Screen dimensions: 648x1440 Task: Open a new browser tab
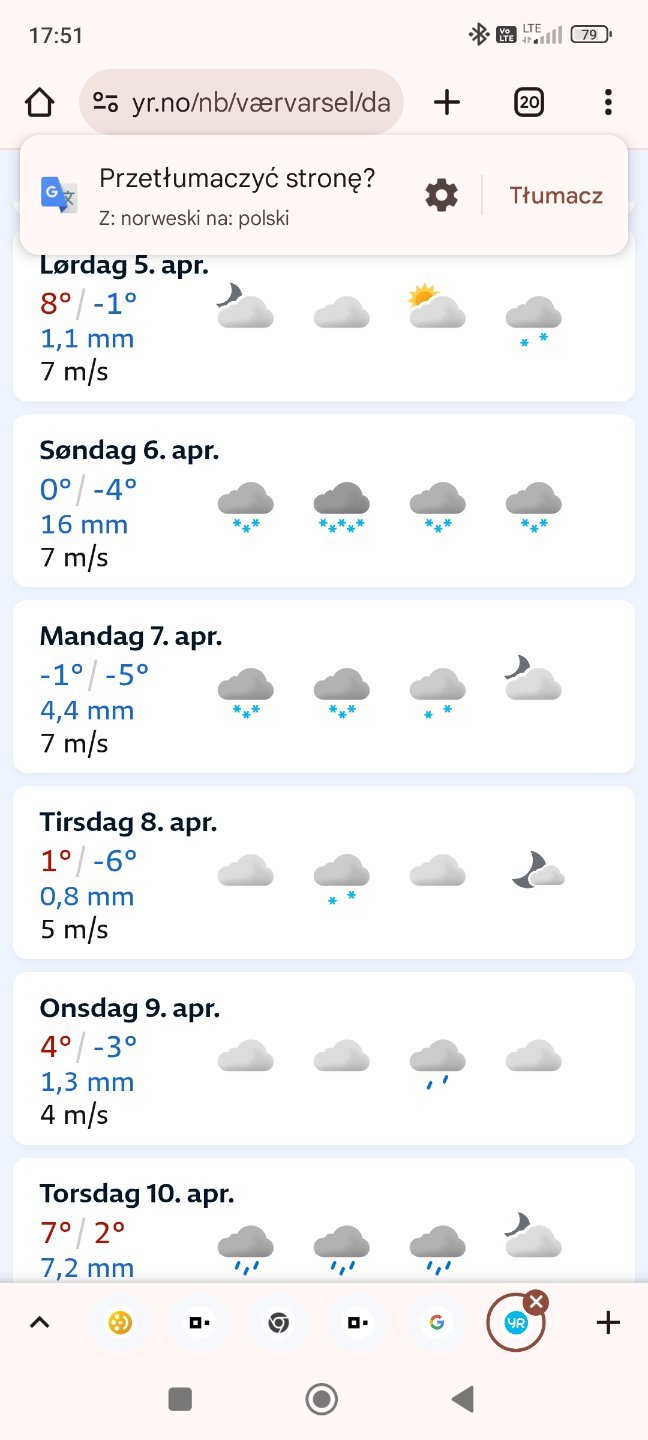pyautogui.click(x=447, y=102)
